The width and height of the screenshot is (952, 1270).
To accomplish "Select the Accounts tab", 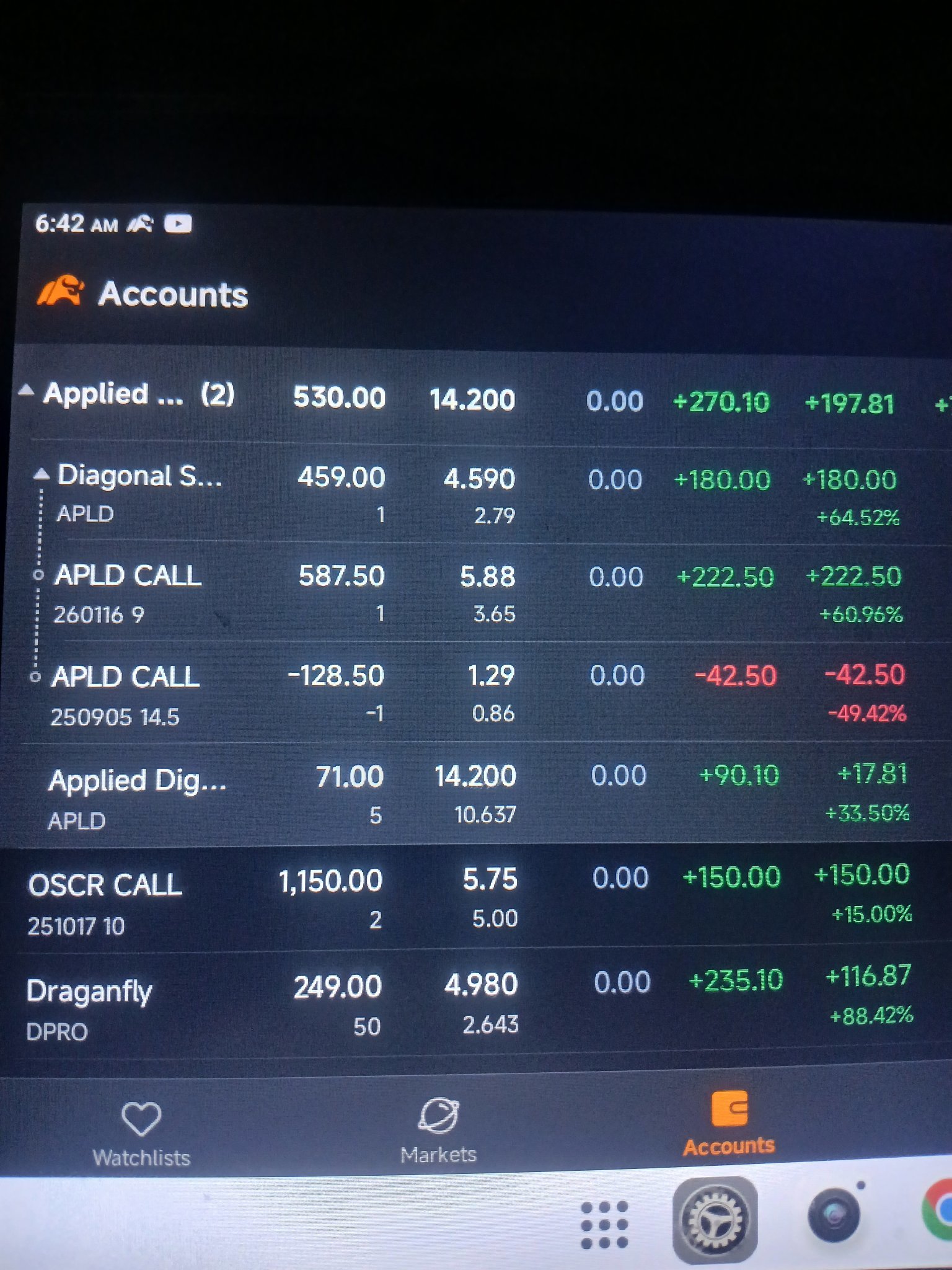I will coord(729,1124).
